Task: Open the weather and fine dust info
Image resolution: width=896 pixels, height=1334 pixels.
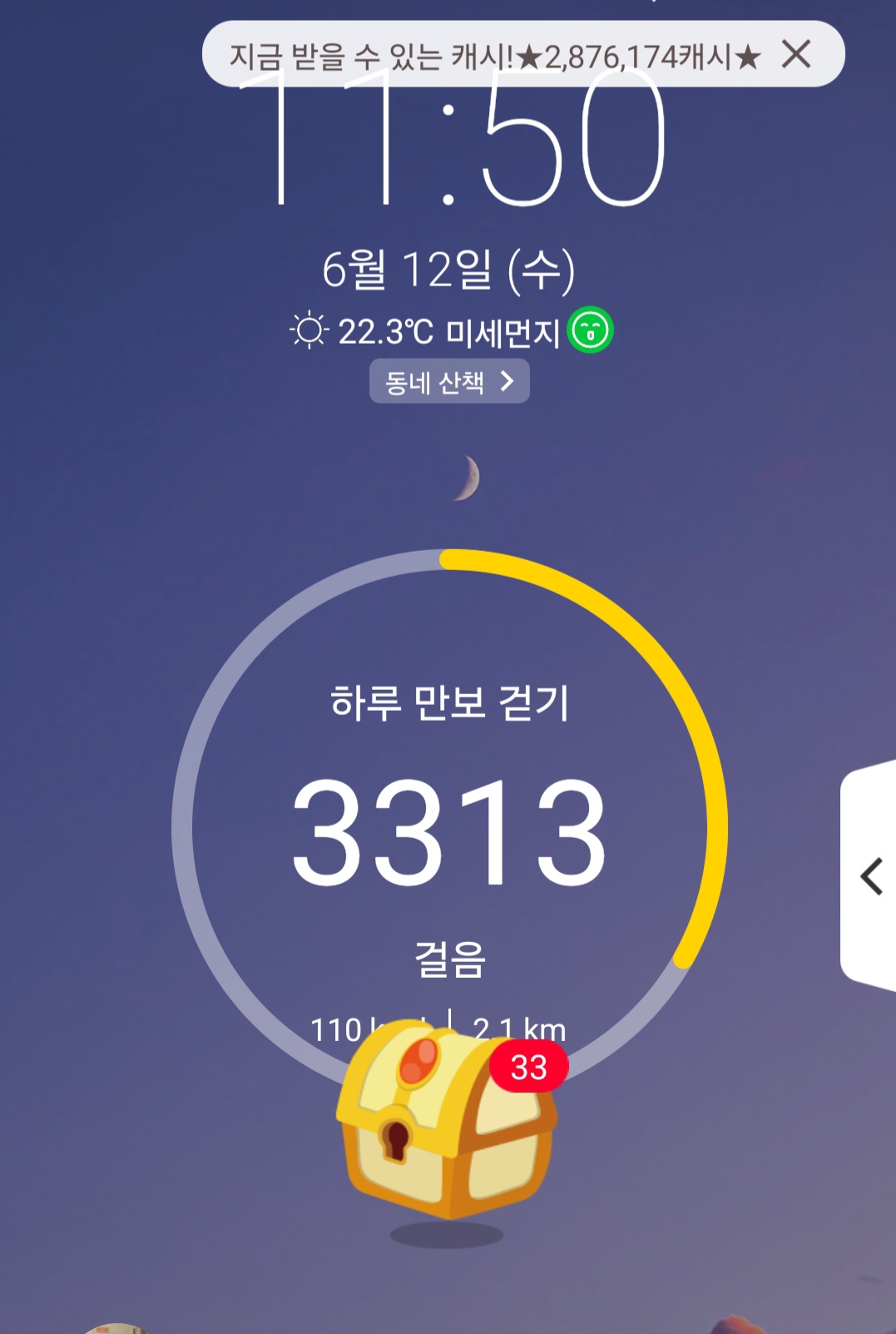Action: pyautogui.click(x=450, y=331)
